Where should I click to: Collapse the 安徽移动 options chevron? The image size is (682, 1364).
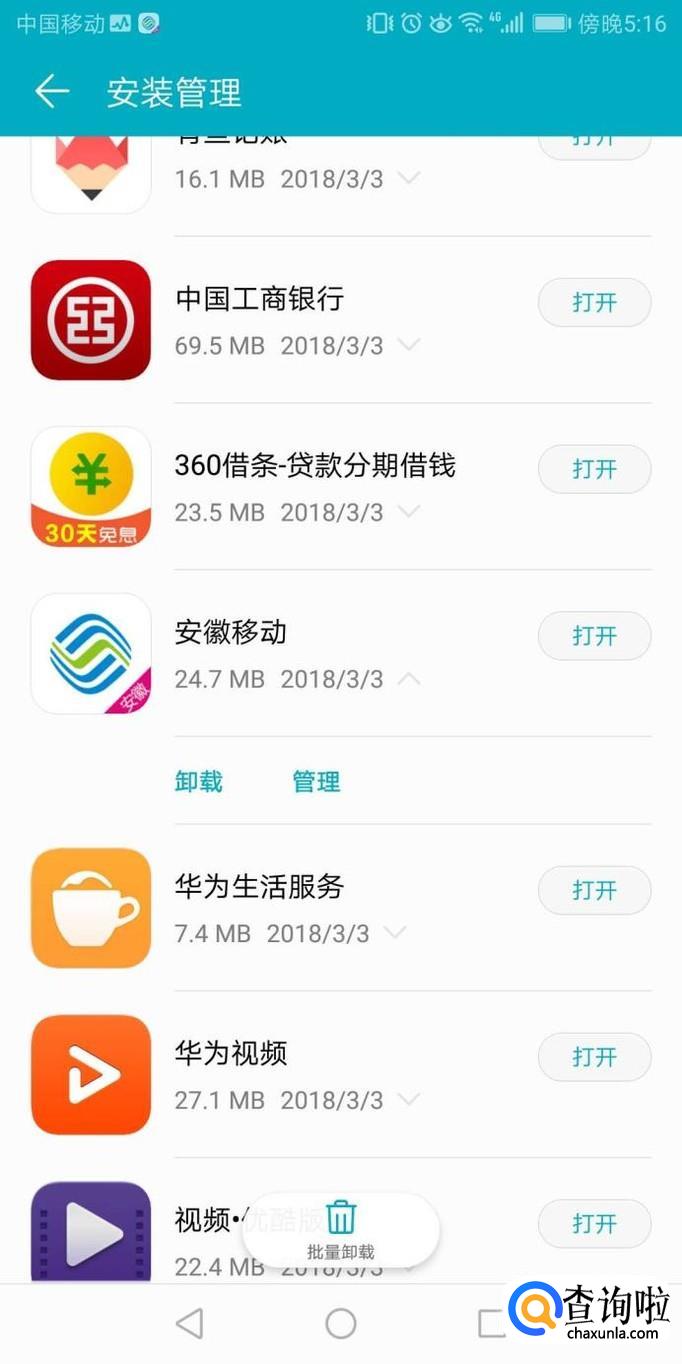coord(408,680)
